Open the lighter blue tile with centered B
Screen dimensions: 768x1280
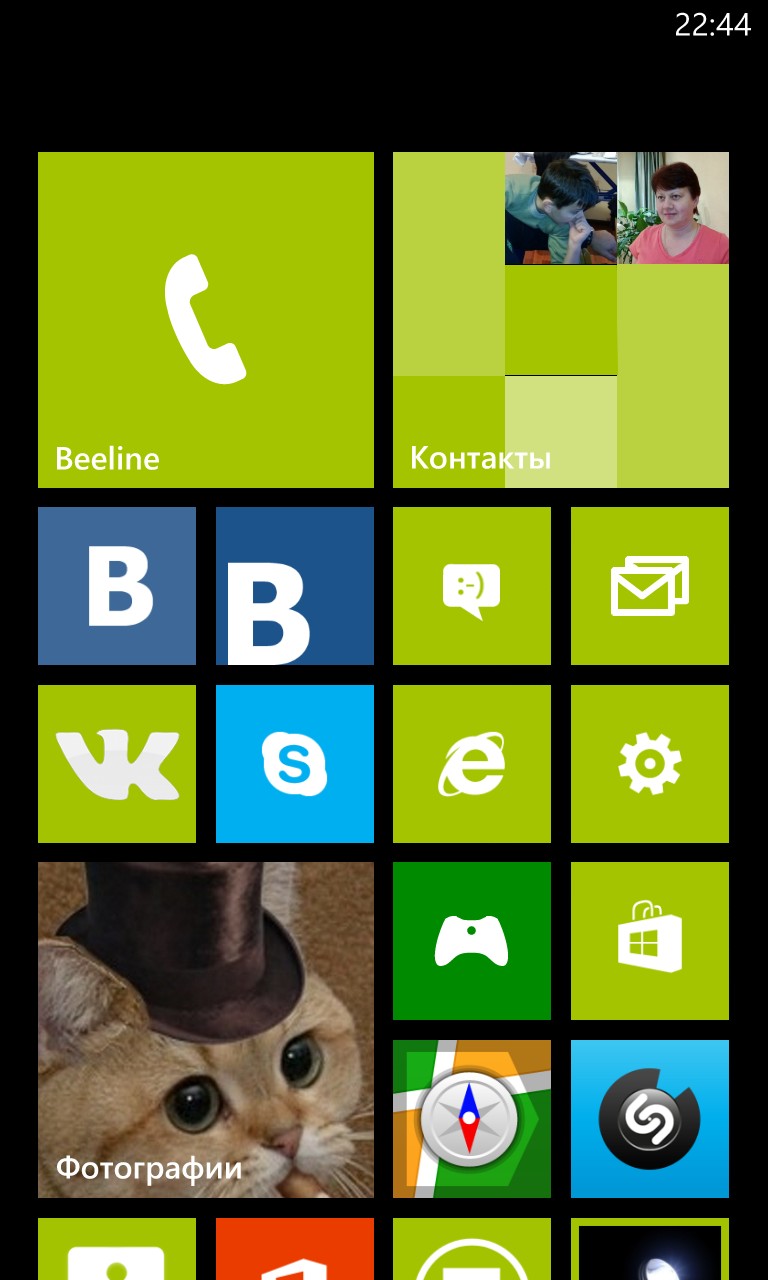pyautogui.click(x=117, y=586)
